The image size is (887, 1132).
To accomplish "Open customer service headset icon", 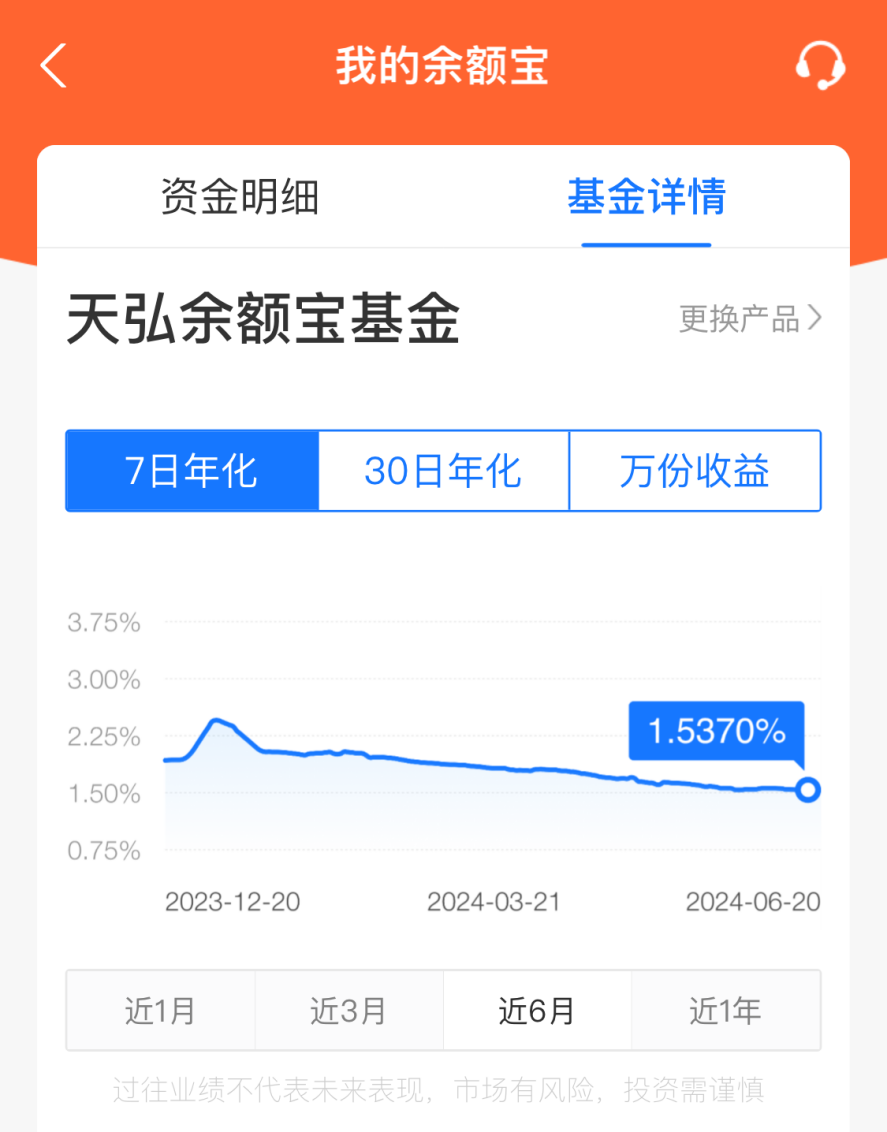I will pos(820,66).
